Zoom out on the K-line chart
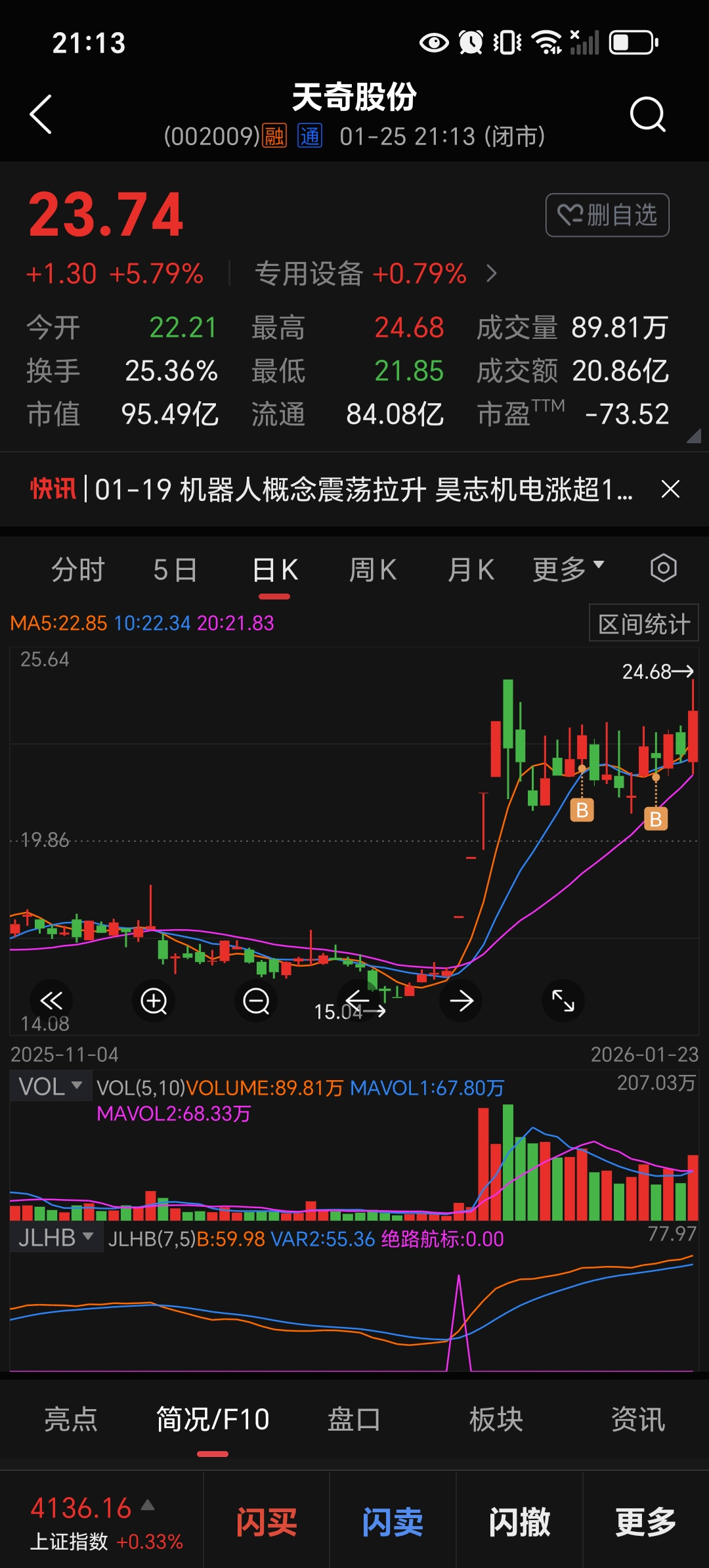709x1568 pixels. tap(256, 1001)
